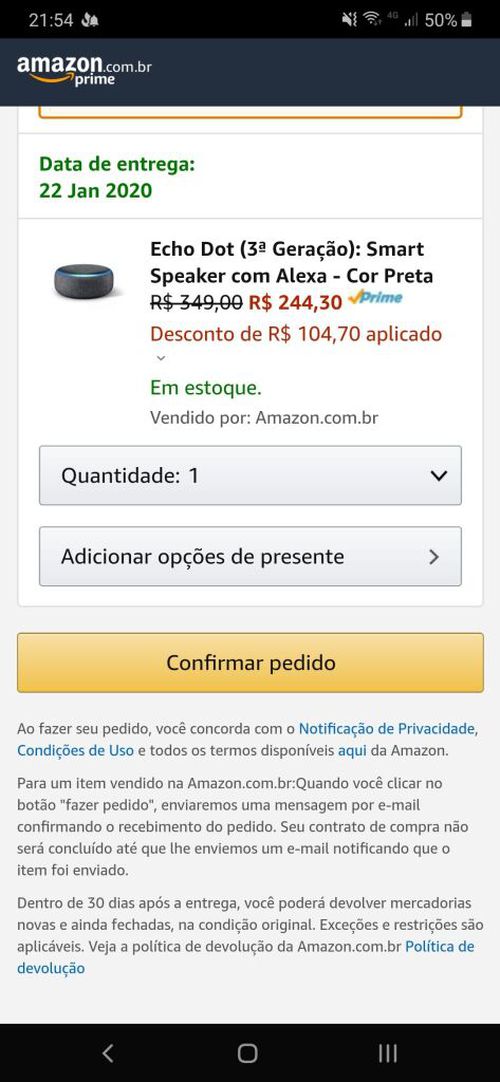
Task: Expand the discount details chevron
Action: (161, 358)
